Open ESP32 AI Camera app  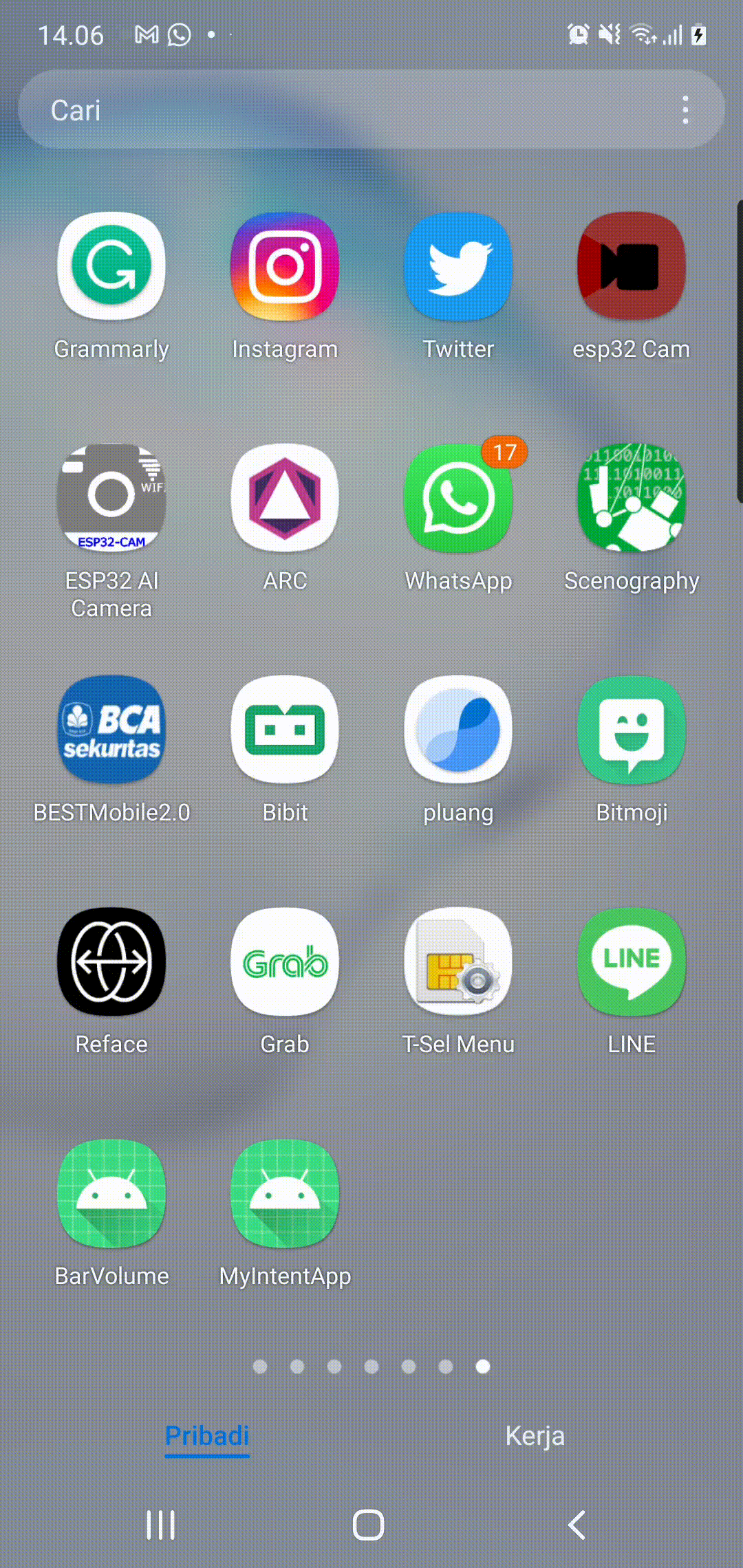coord(111,499)
